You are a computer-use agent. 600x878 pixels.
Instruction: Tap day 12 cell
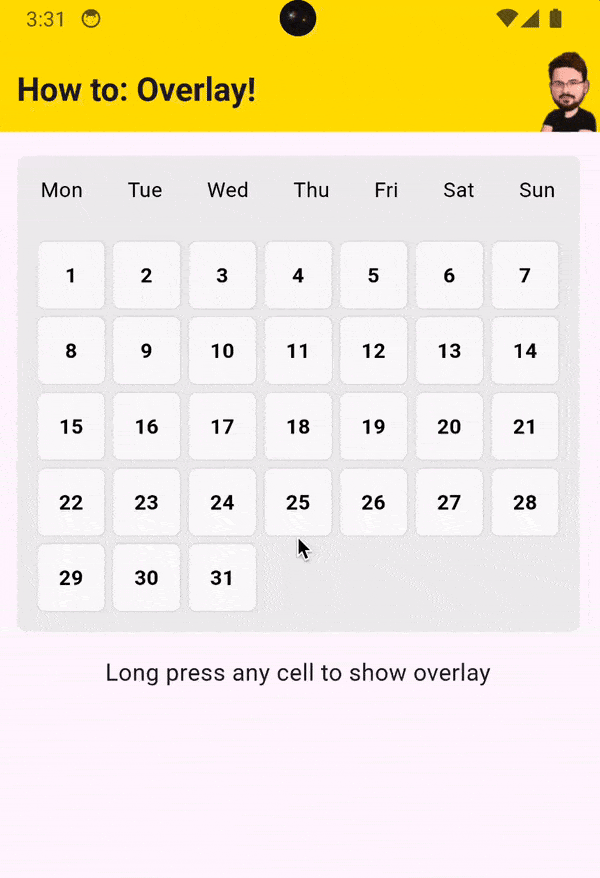pyautogui.click(x=373, y=351)
